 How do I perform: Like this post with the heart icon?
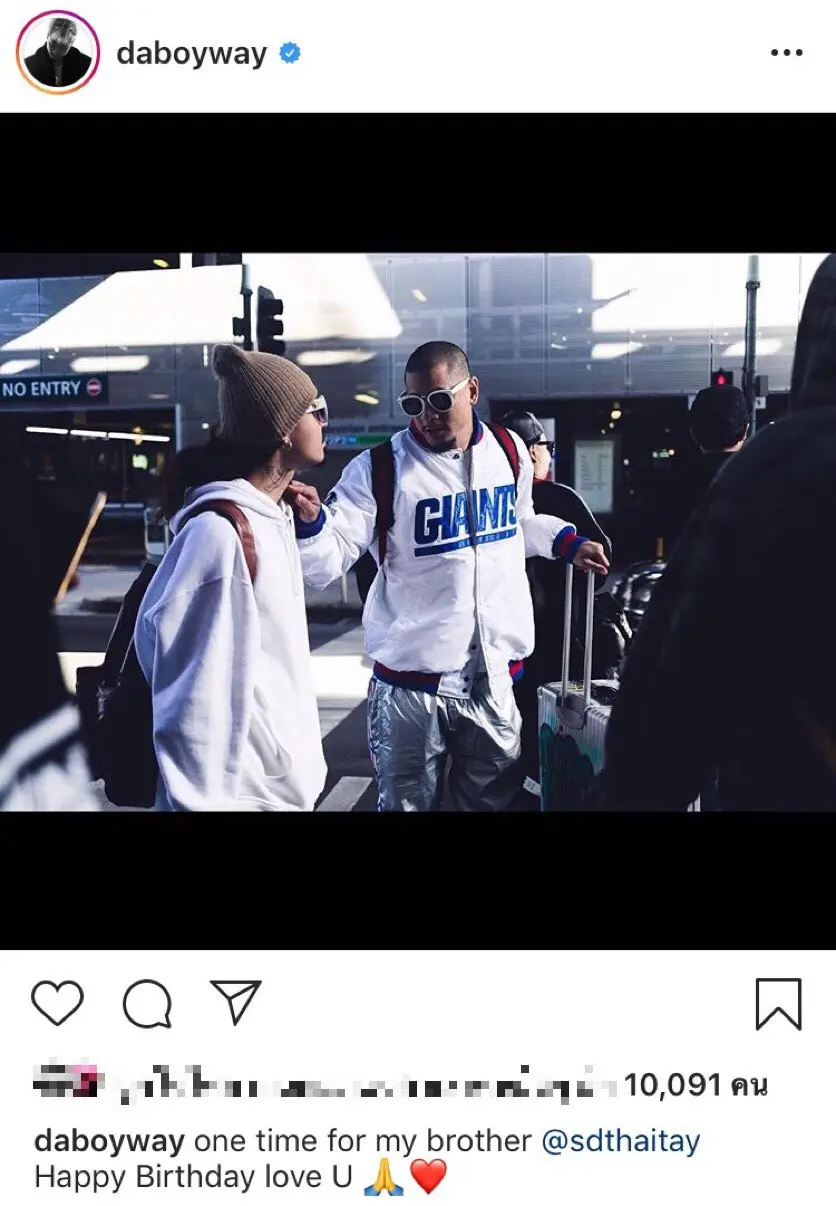click(x=57, y=1003)
